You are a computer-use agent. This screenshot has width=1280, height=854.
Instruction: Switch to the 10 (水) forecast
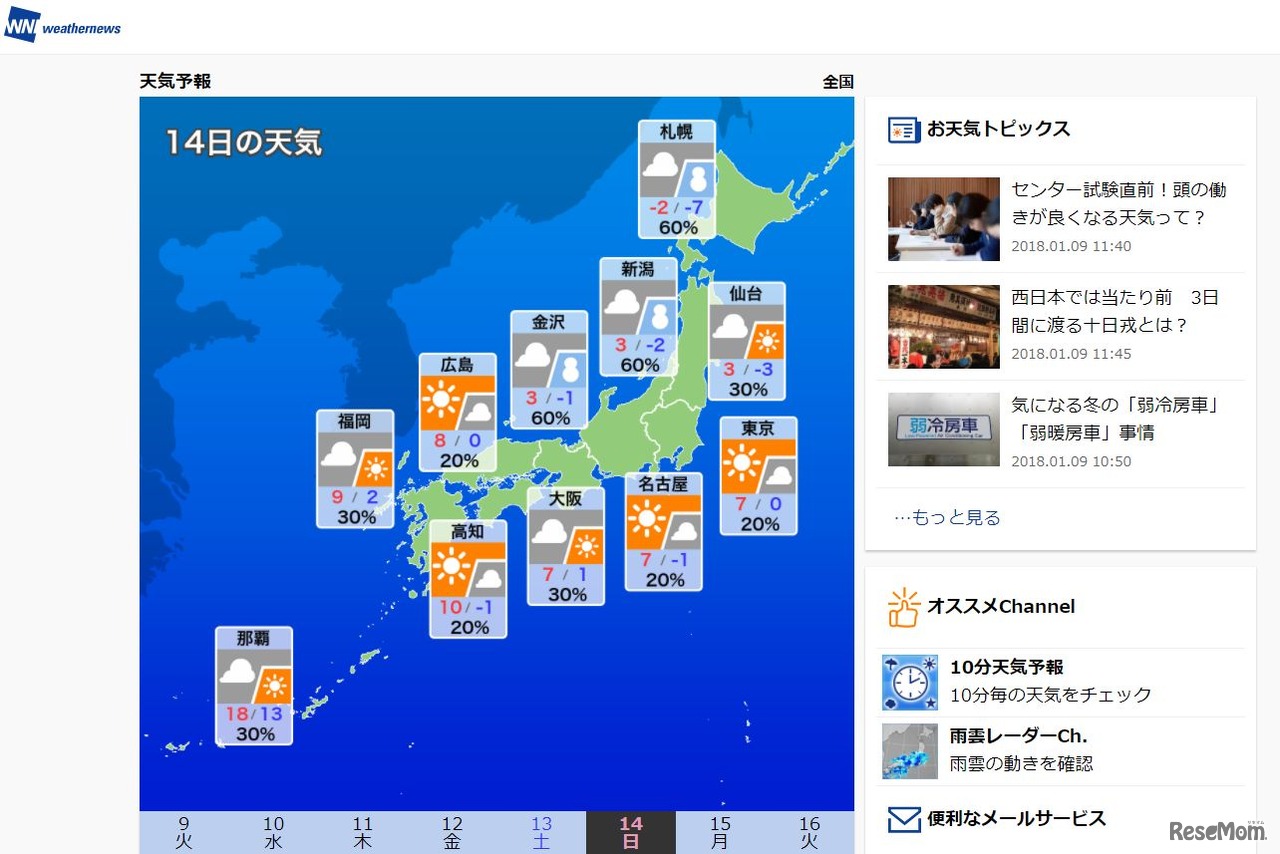(273, 832)
